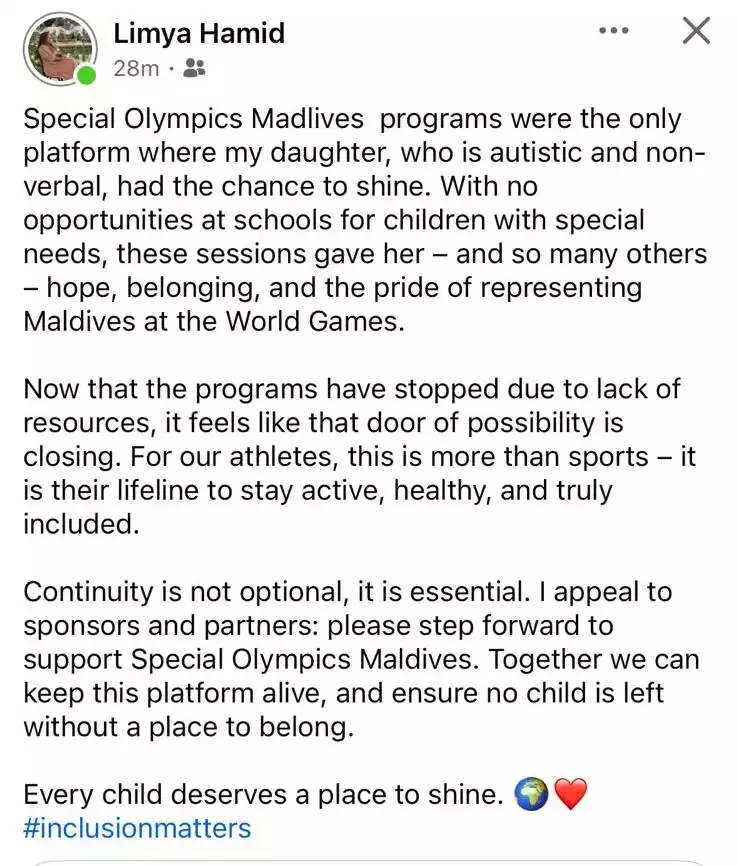Open the Limya Hamid profile name
The width and height of the screenshot is (738, 866).
[x=199, y=33]
